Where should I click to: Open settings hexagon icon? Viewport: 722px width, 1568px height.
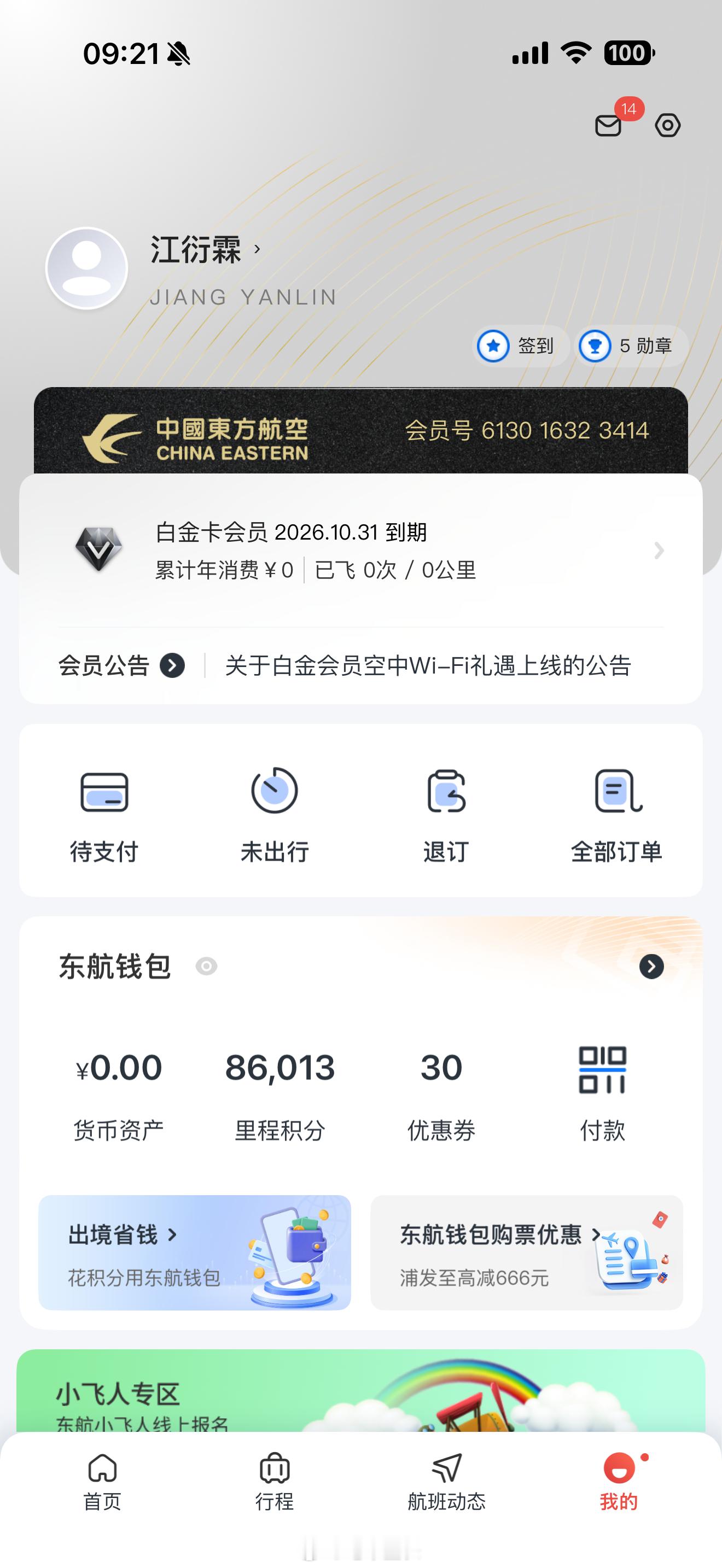(x=667, y=125)
